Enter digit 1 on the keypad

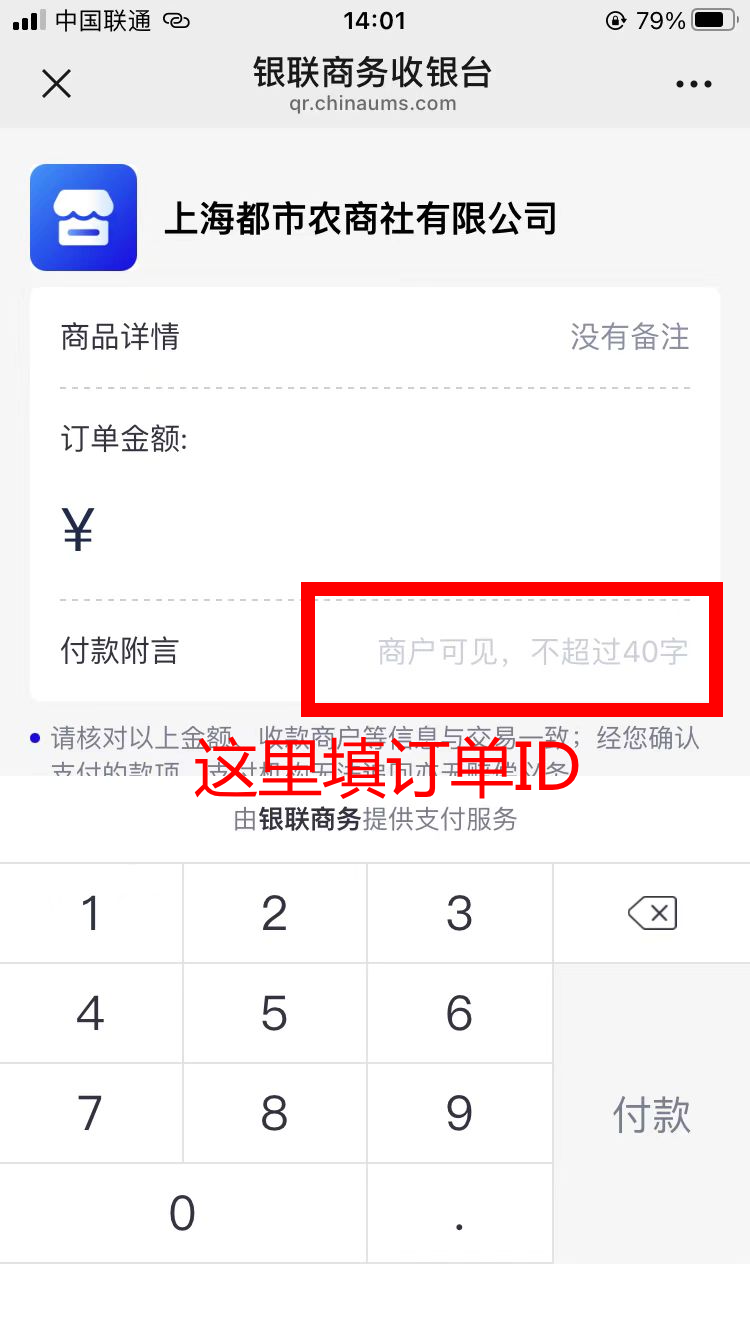(x=91, y=913)
